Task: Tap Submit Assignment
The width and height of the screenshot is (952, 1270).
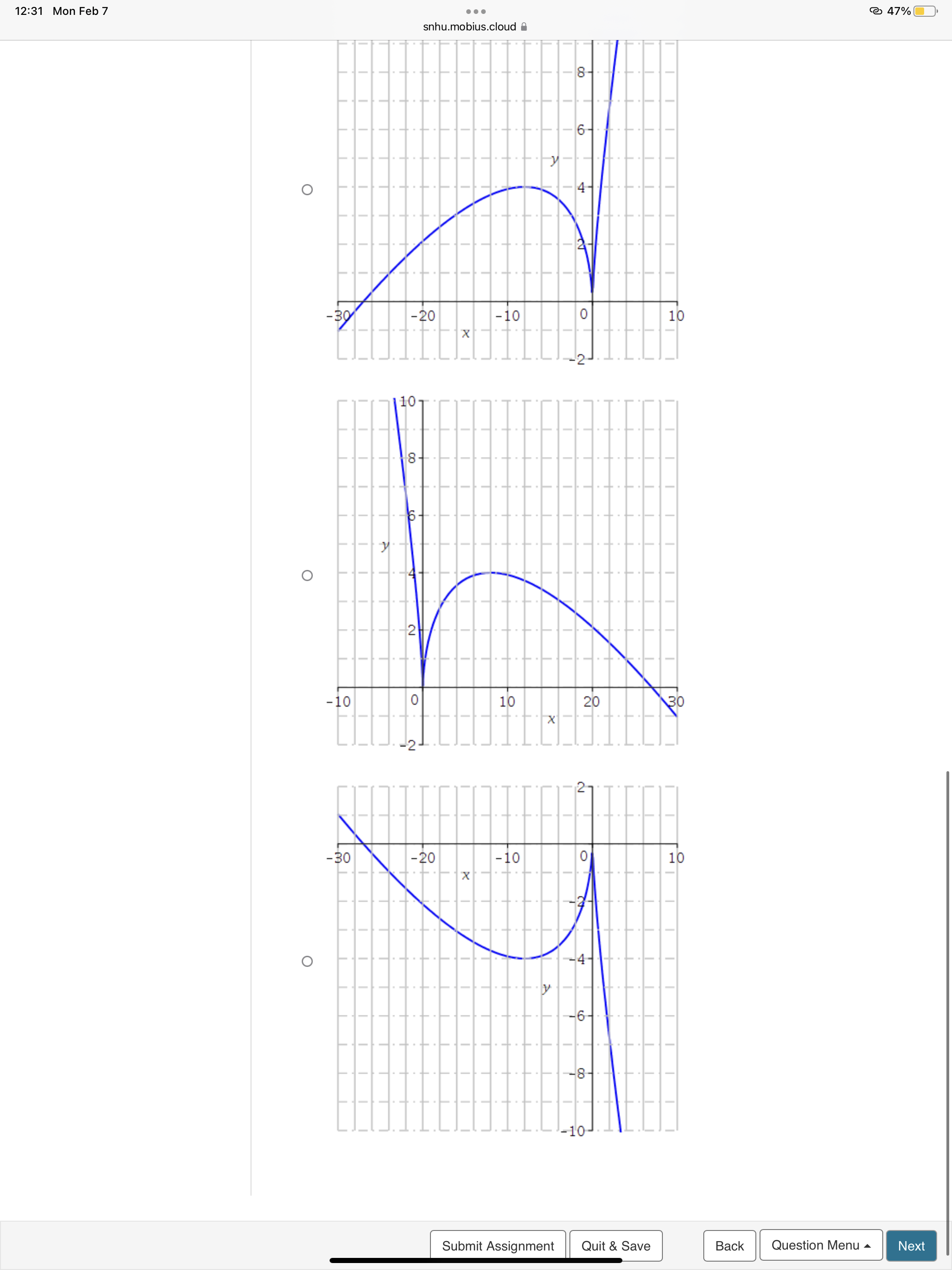Action: pos(497,1245)
